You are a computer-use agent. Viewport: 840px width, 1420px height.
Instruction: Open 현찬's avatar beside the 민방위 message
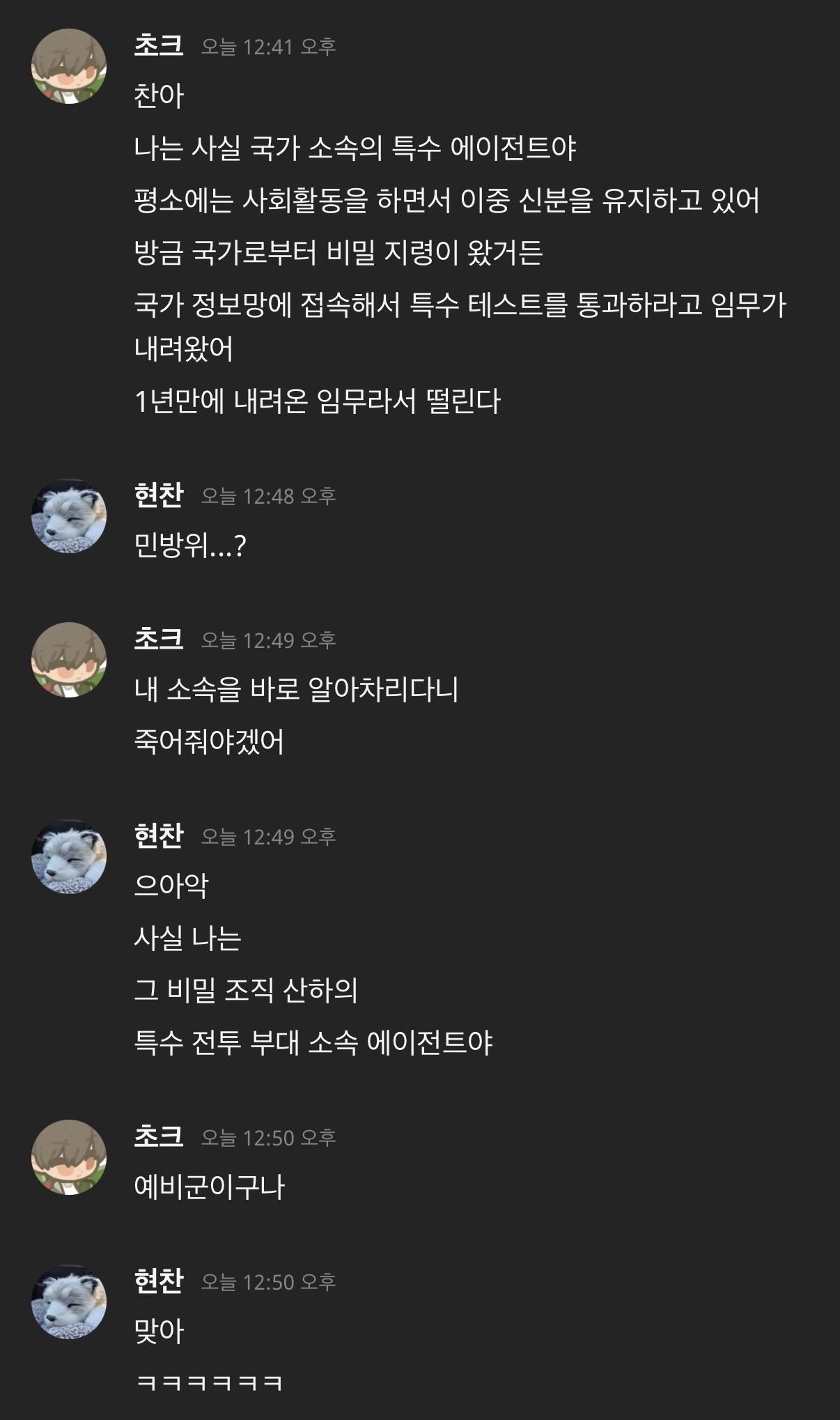[69, 516]
